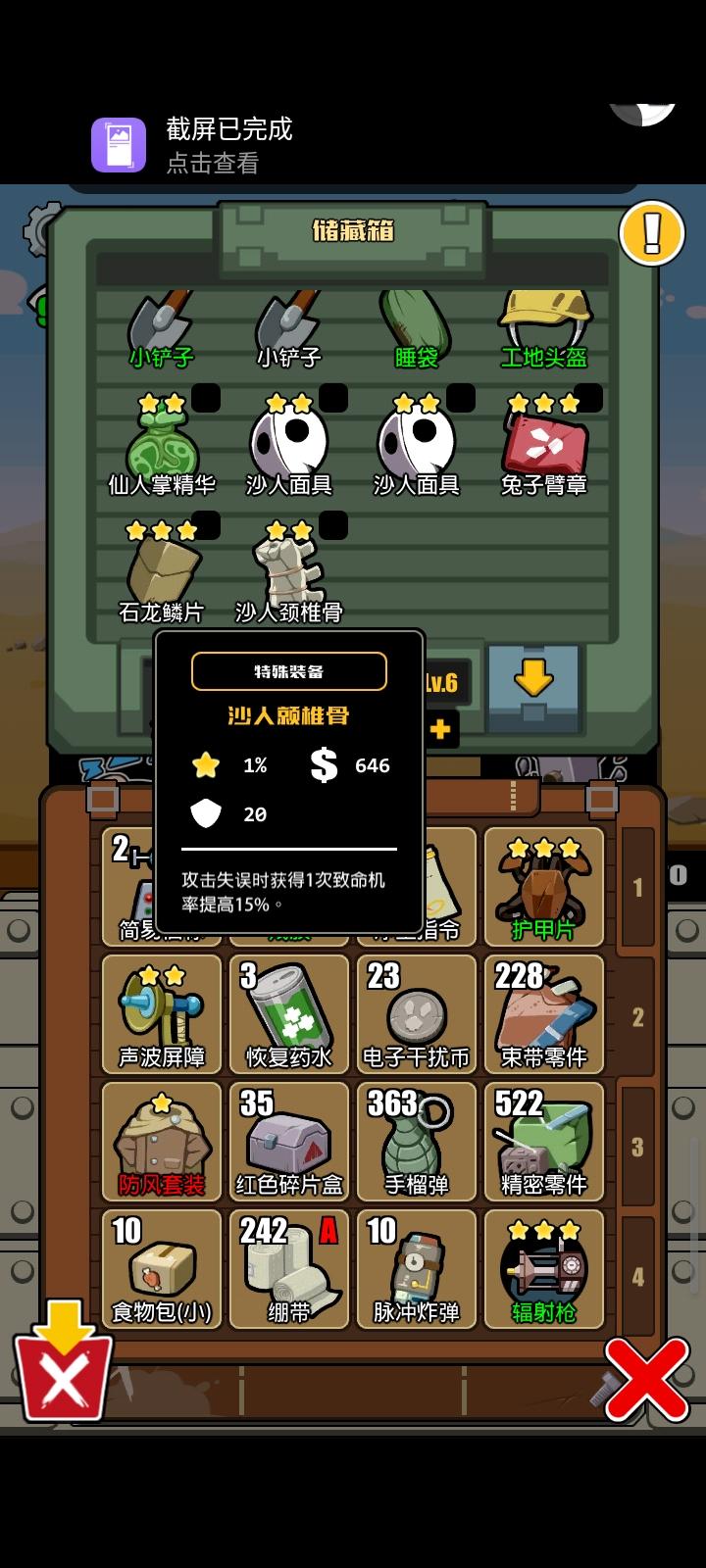Select the 石龙鳞片 item in storage
Screen dimensions: 706x1568
162,573
